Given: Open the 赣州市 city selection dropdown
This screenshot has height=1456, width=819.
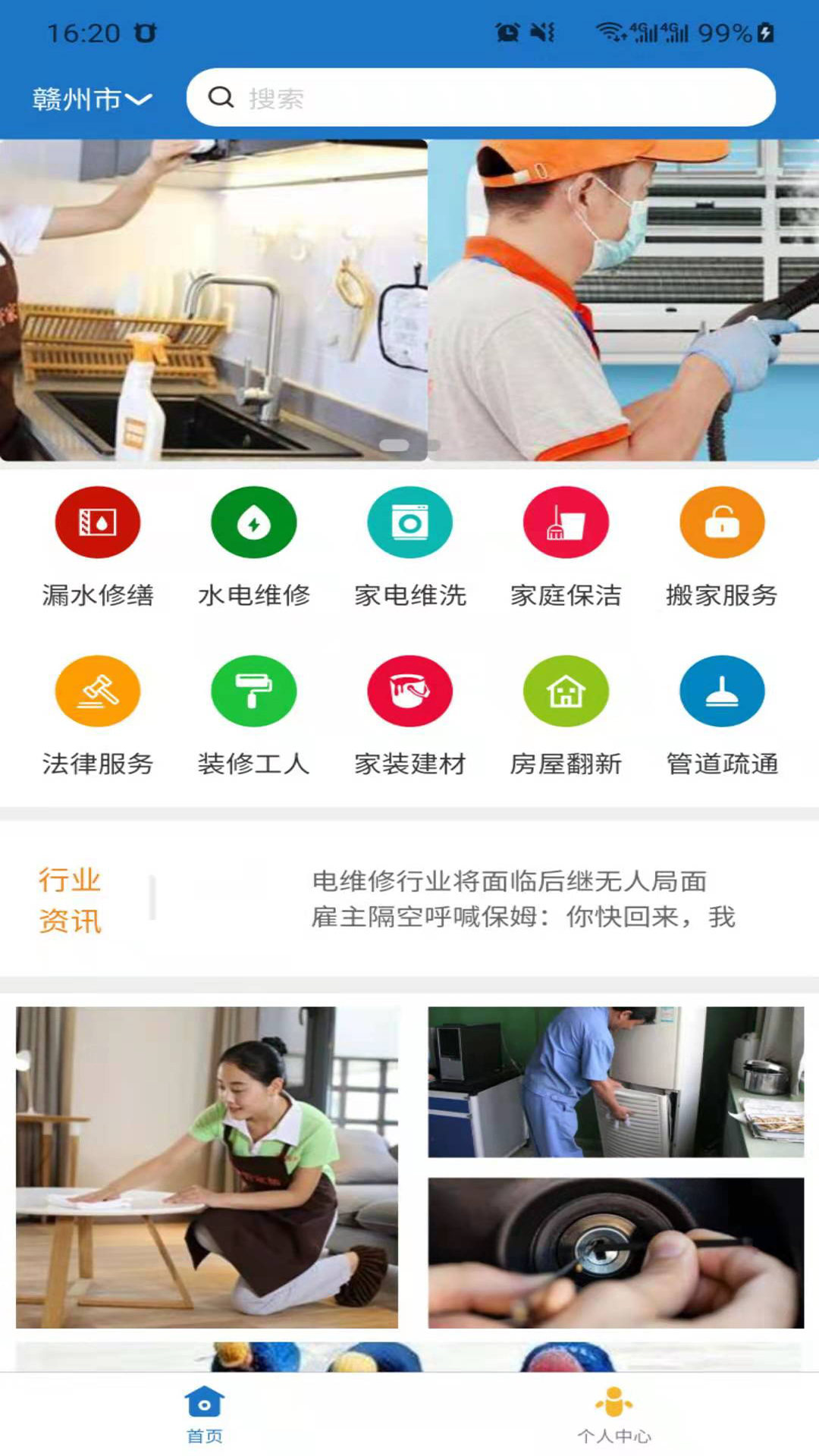Looking at the screenshot, I should [x=79, y=97].
